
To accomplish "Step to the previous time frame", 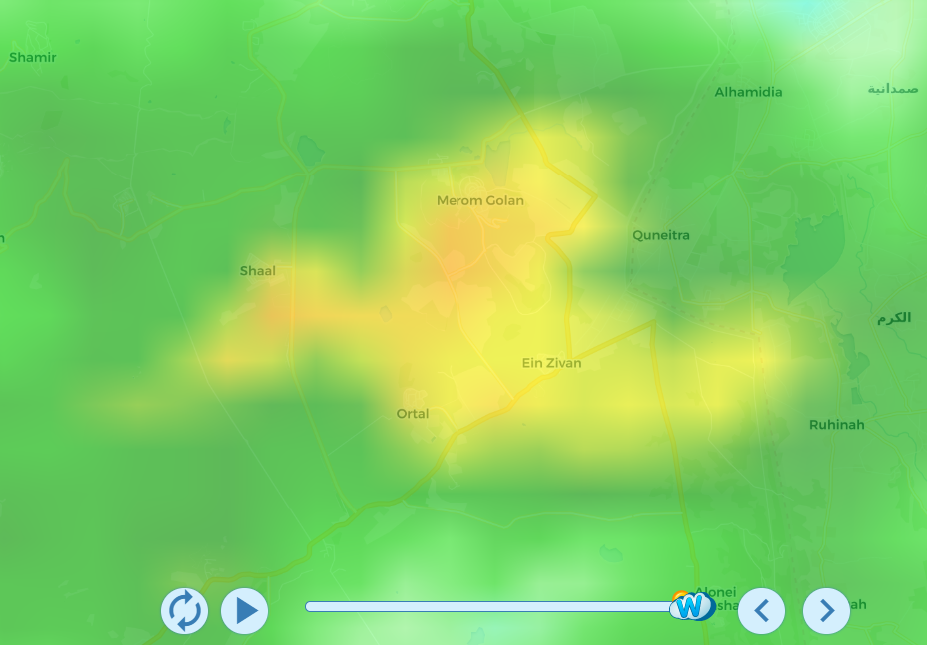I will tap(762, 610).
